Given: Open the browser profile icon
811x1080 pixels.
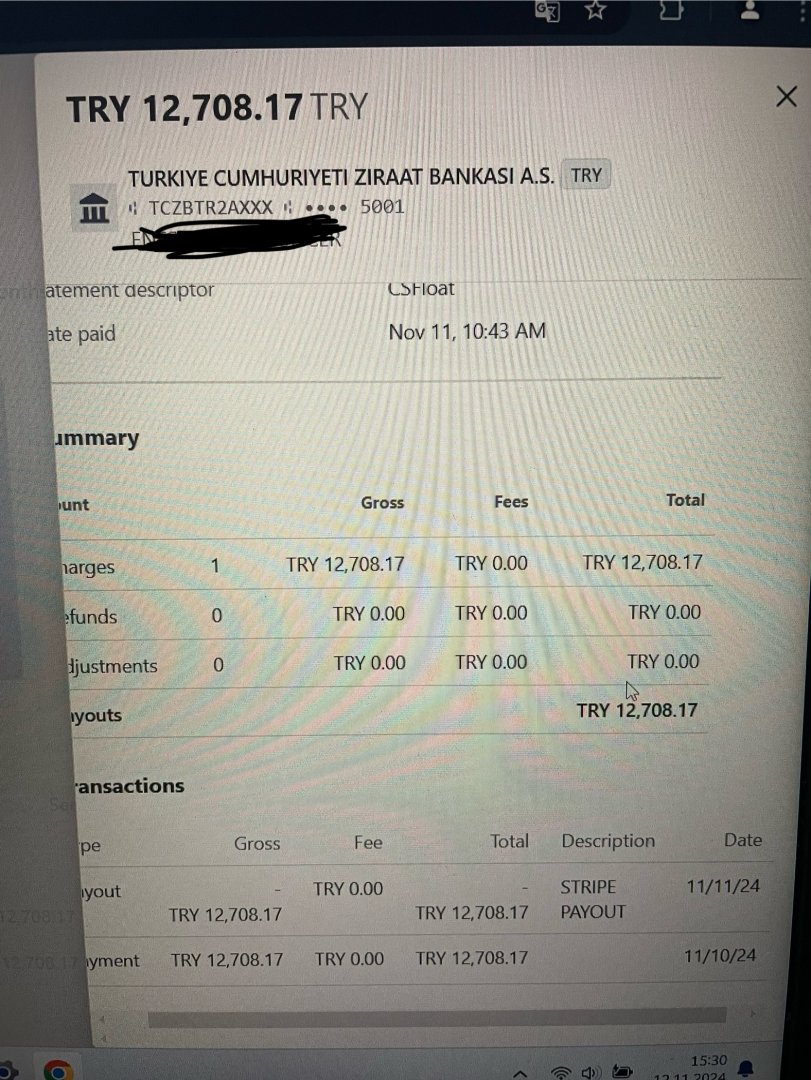Looking at the screenshot, I should coord(749,10).
